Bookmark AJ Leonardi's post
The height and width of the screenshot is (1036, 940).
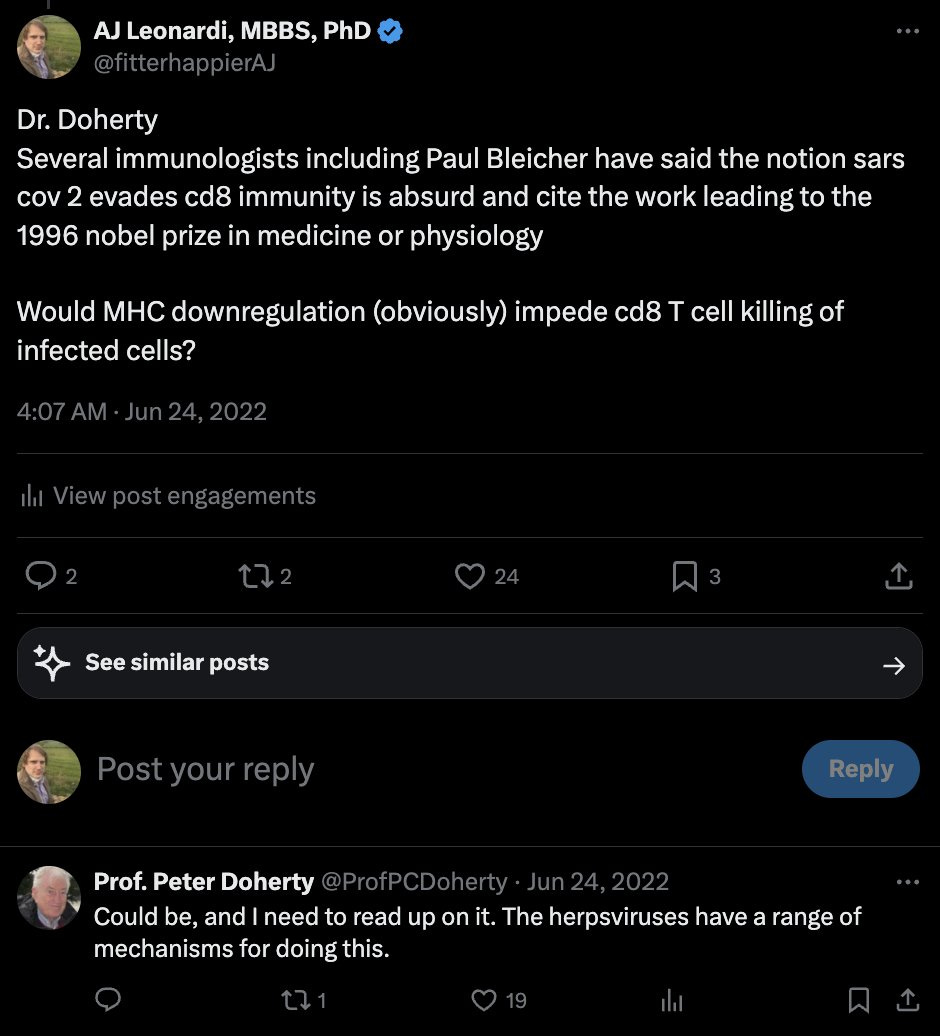click(685, 576)
